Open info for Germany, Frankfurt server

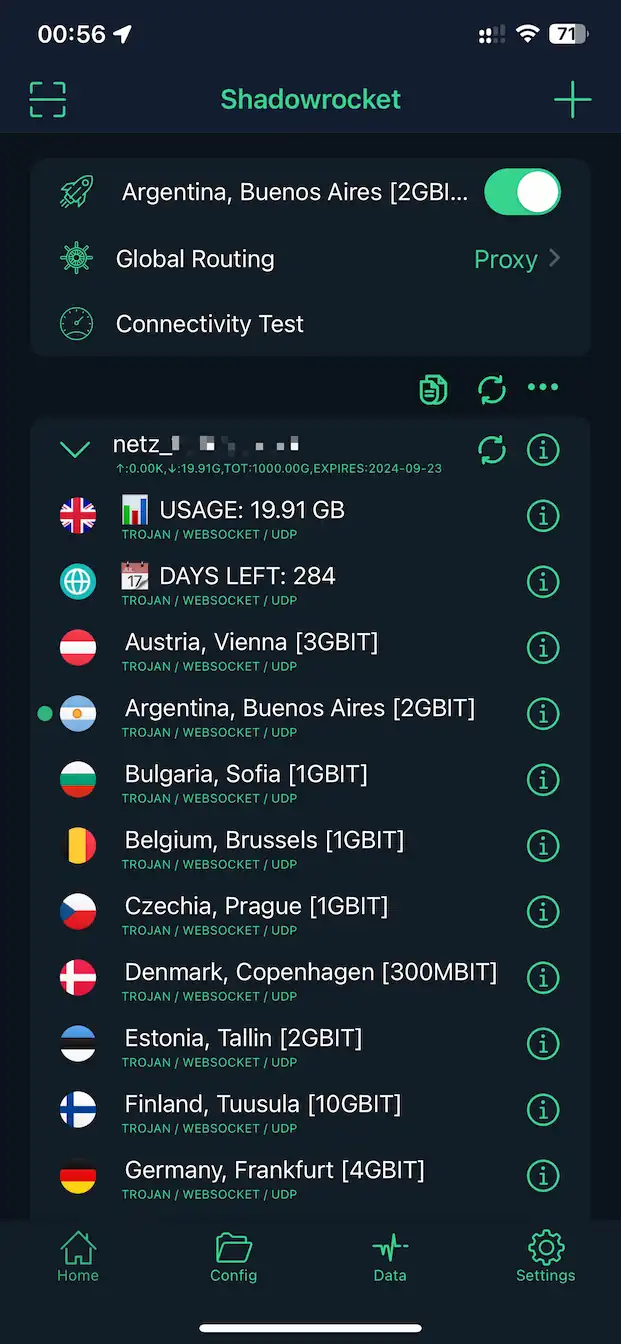coord(542,1176)
